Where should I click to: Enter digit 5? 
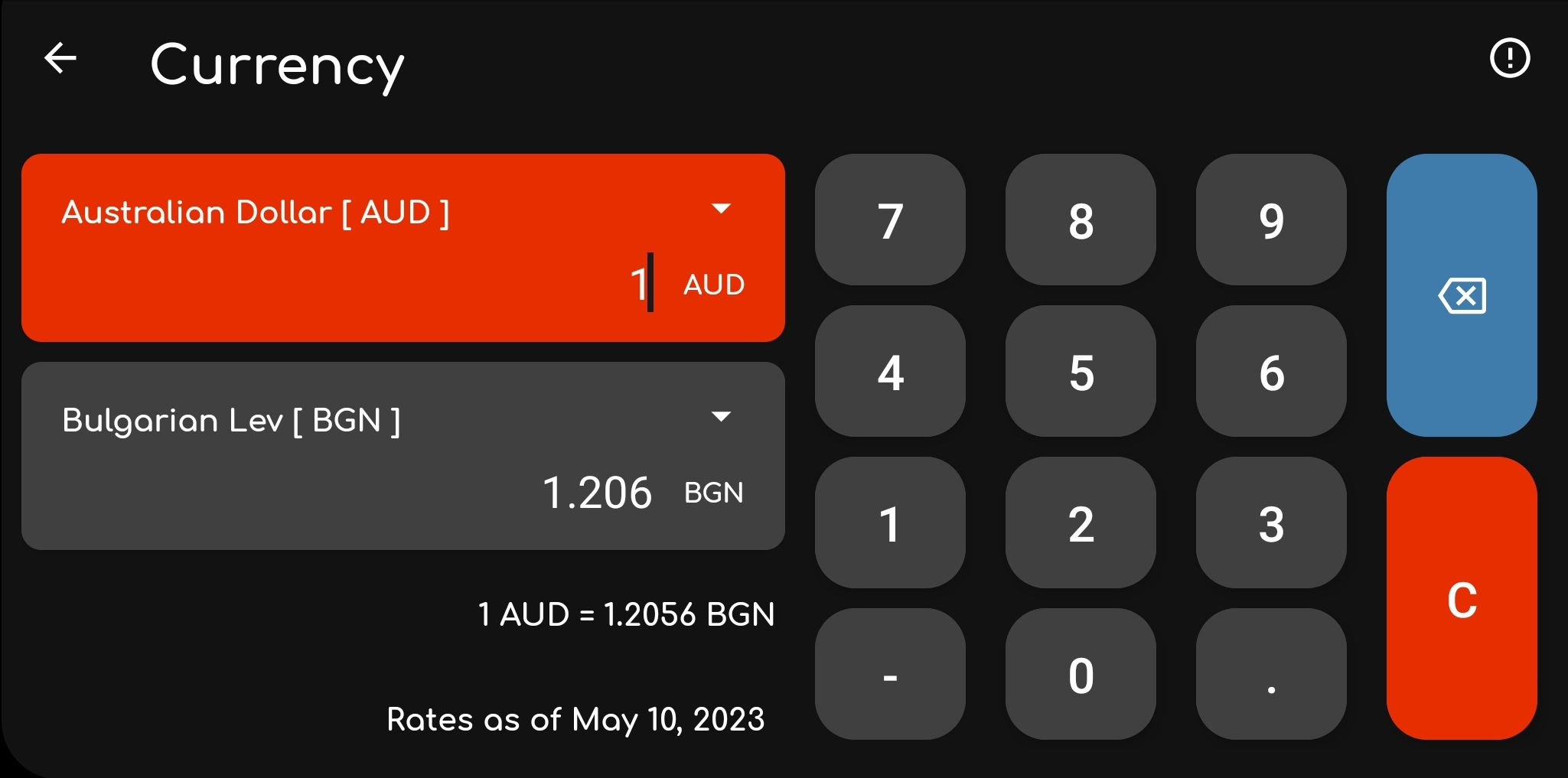click(1081, 372)
